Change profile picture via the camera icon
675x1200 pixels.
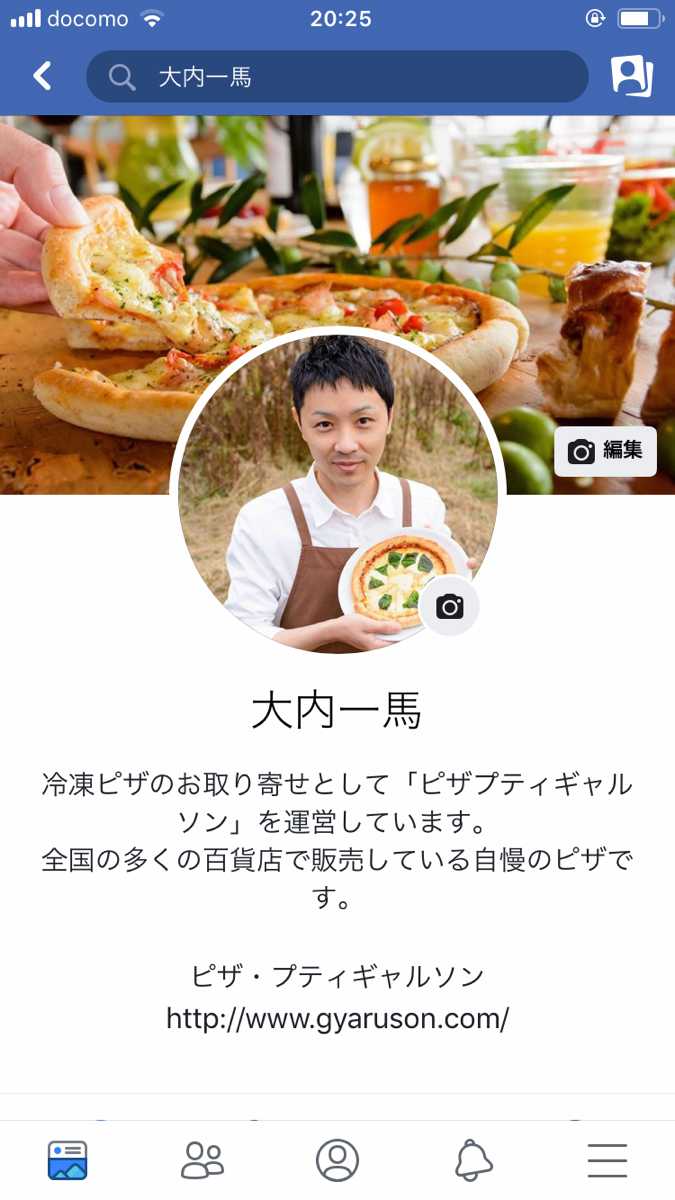(450, 606)
